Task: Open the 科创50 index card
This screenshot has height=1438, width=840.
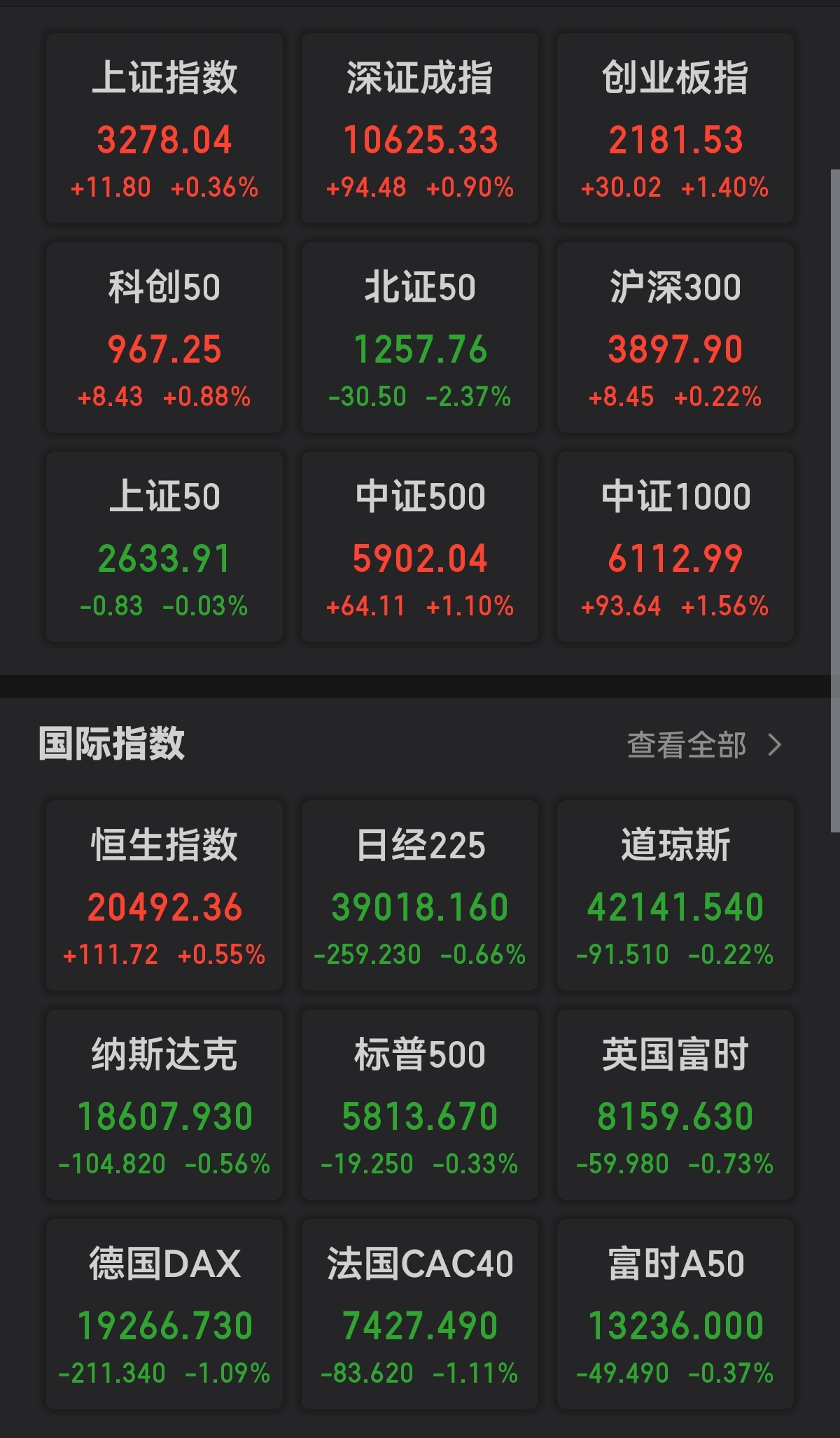Action: (163, 336)
